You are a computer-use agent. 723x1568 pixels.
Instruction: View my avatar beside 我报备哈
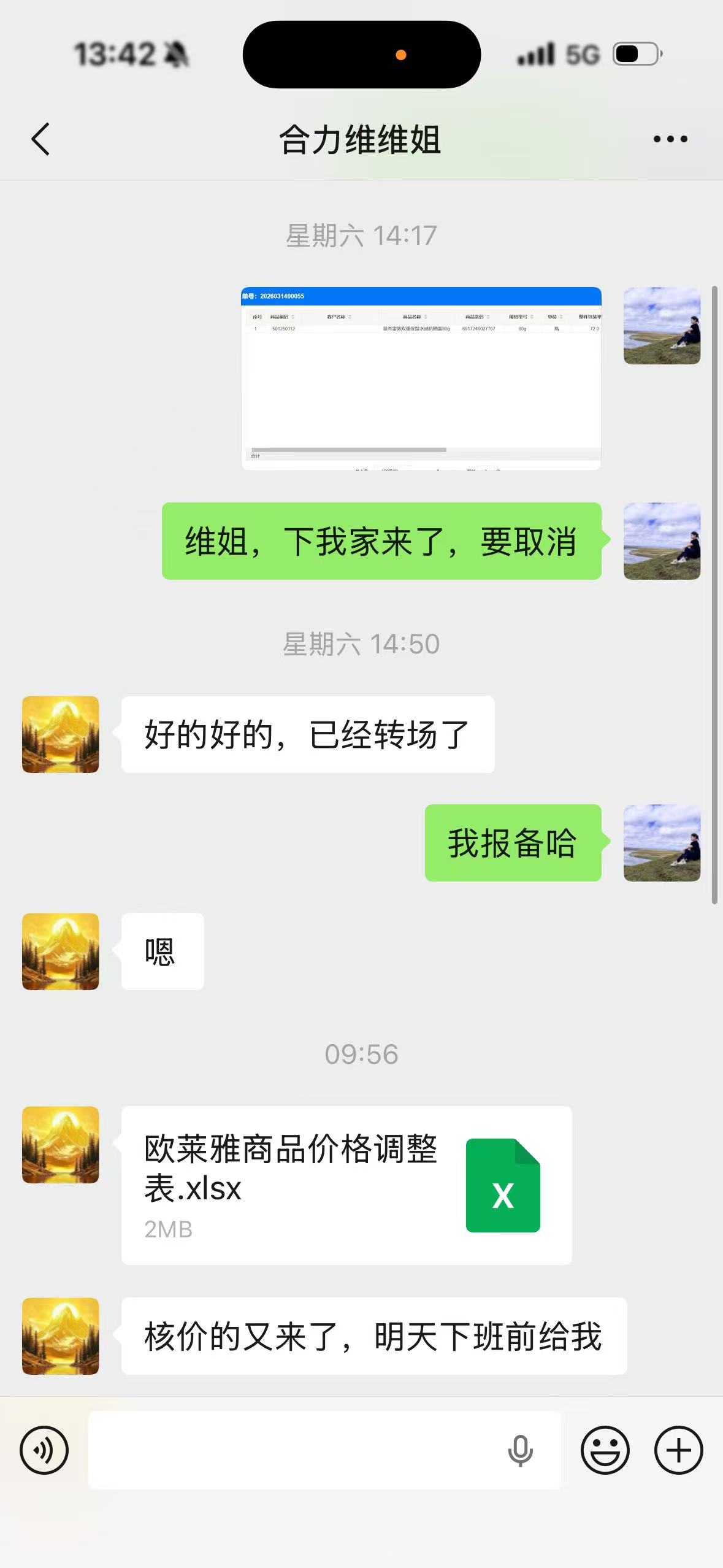click(x=662, y=843)
